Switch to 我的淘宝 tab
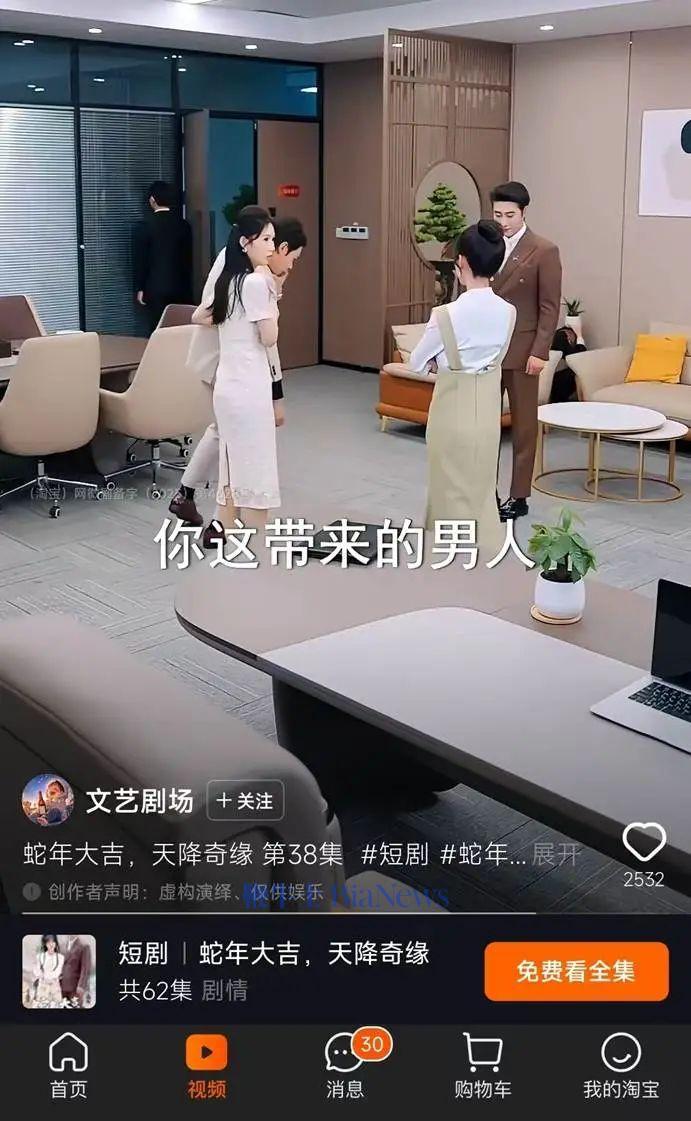 point(621,1066)
